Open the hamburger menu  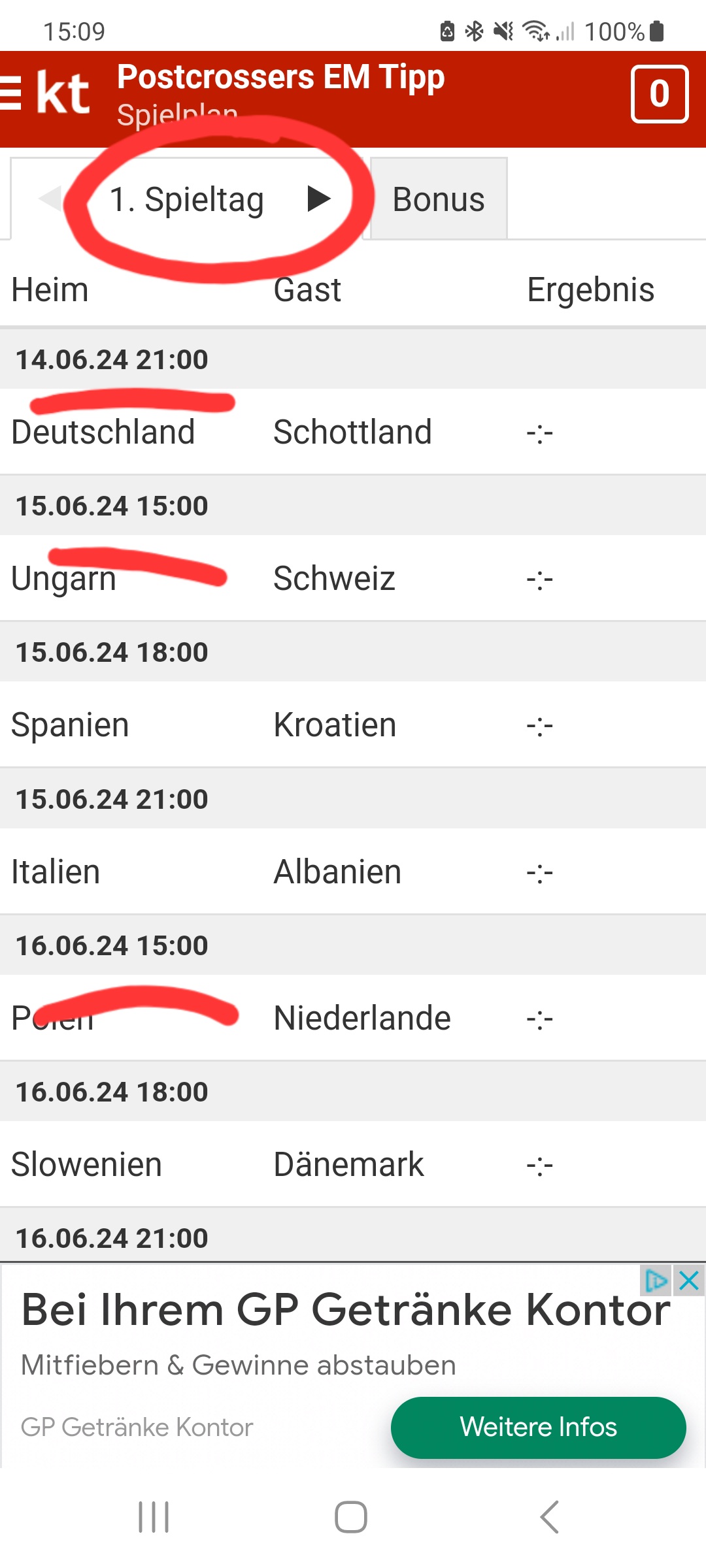[12, 93]
